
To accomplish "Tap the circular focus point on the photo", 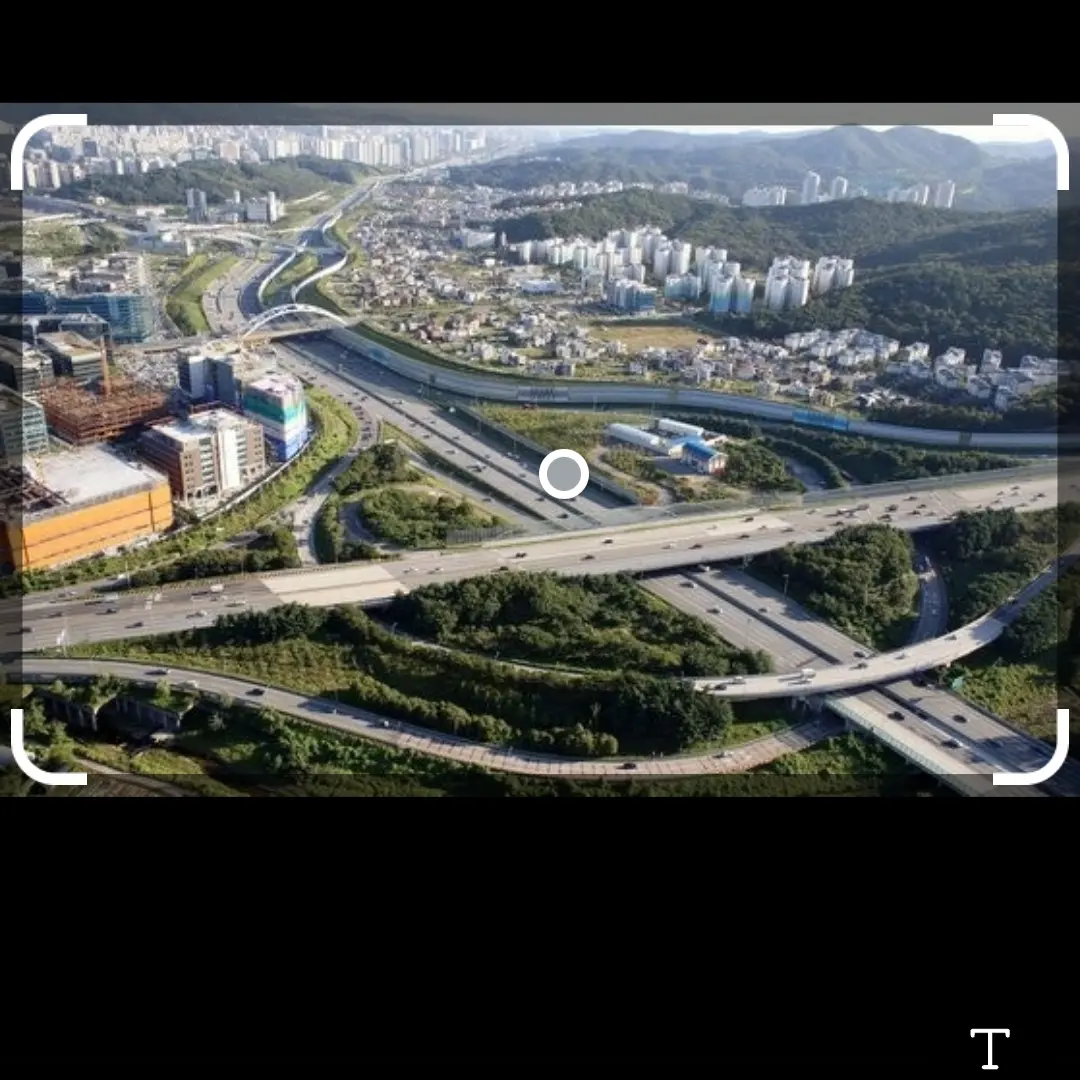I will [x=564, y=474].
